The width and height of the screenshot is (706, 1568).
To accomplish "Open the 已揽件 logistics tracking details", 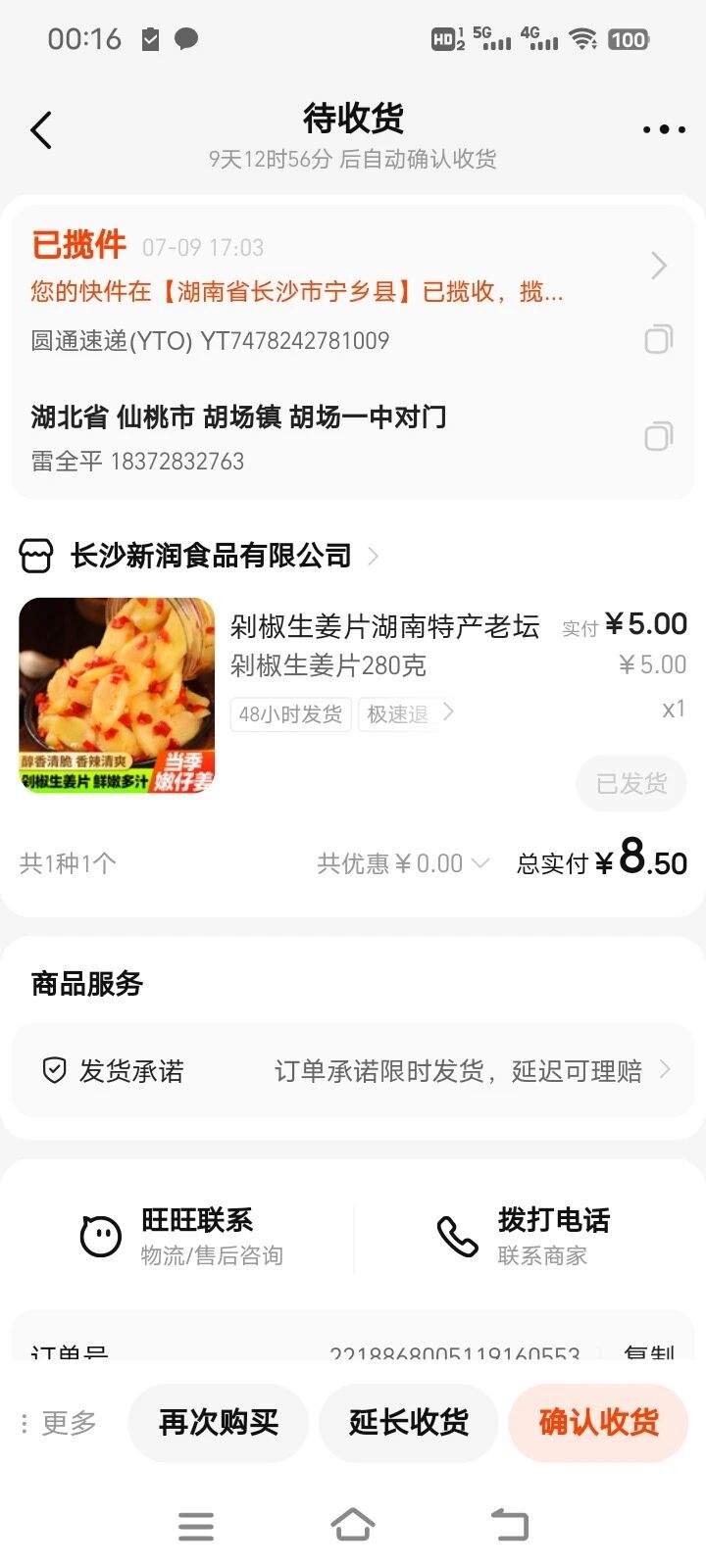I will tap(658, 266).
